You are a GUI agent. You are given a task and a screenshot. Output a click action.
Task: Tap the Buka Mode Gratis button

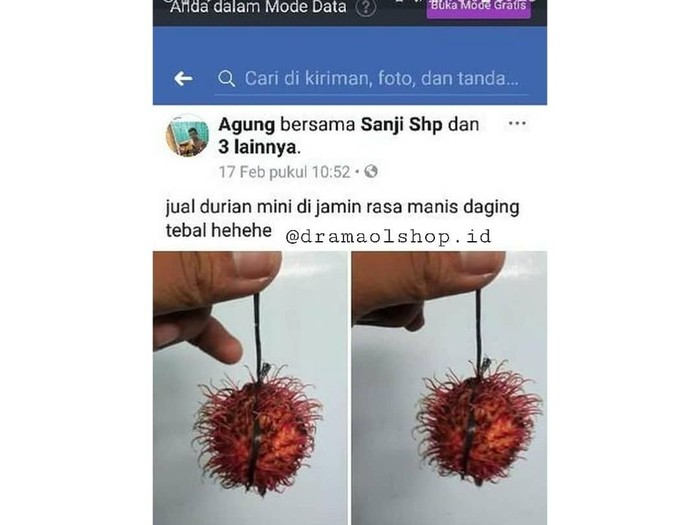478,7
